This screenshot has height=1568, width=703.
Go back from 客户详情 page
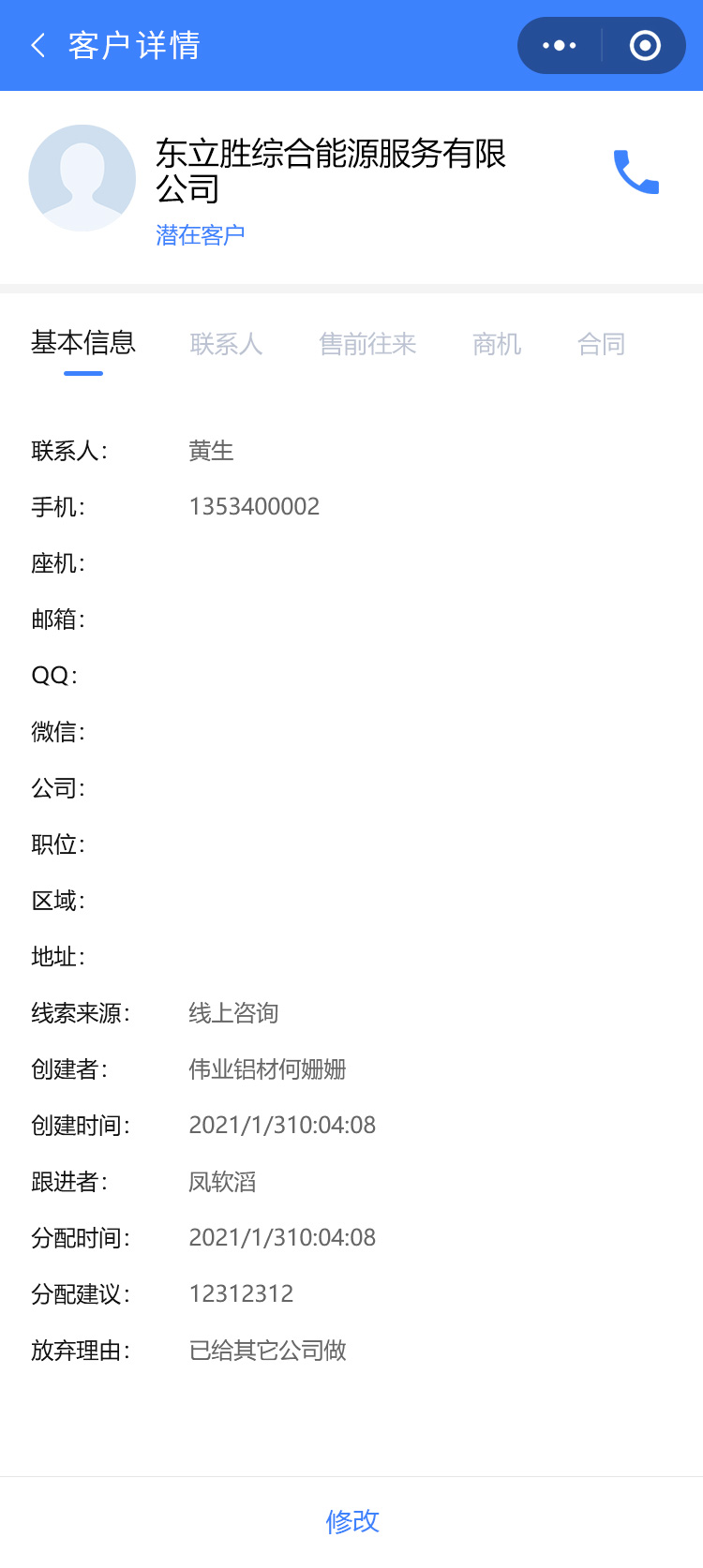[x=38, y=45]
